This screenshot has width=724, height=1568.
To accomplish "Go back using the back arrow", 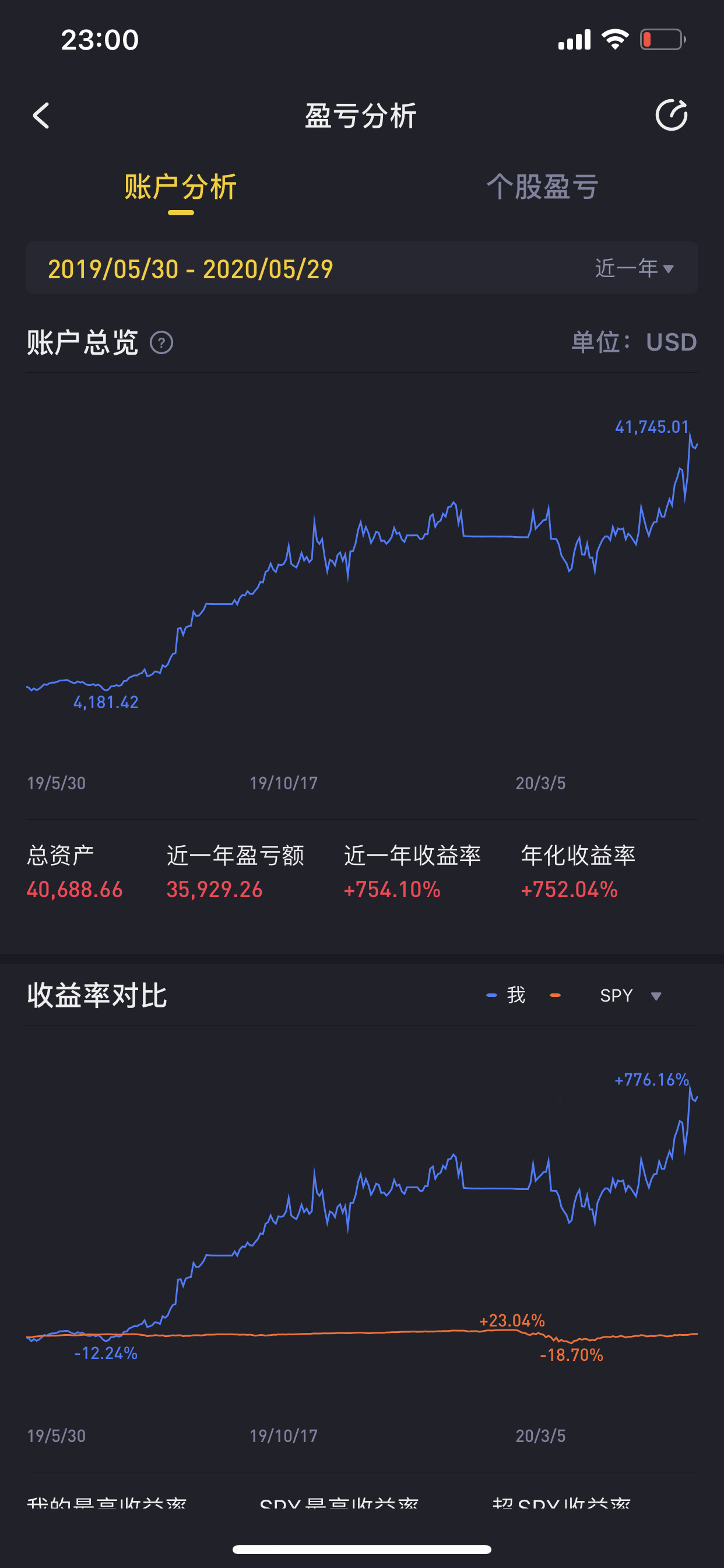I will click(41, 115).
